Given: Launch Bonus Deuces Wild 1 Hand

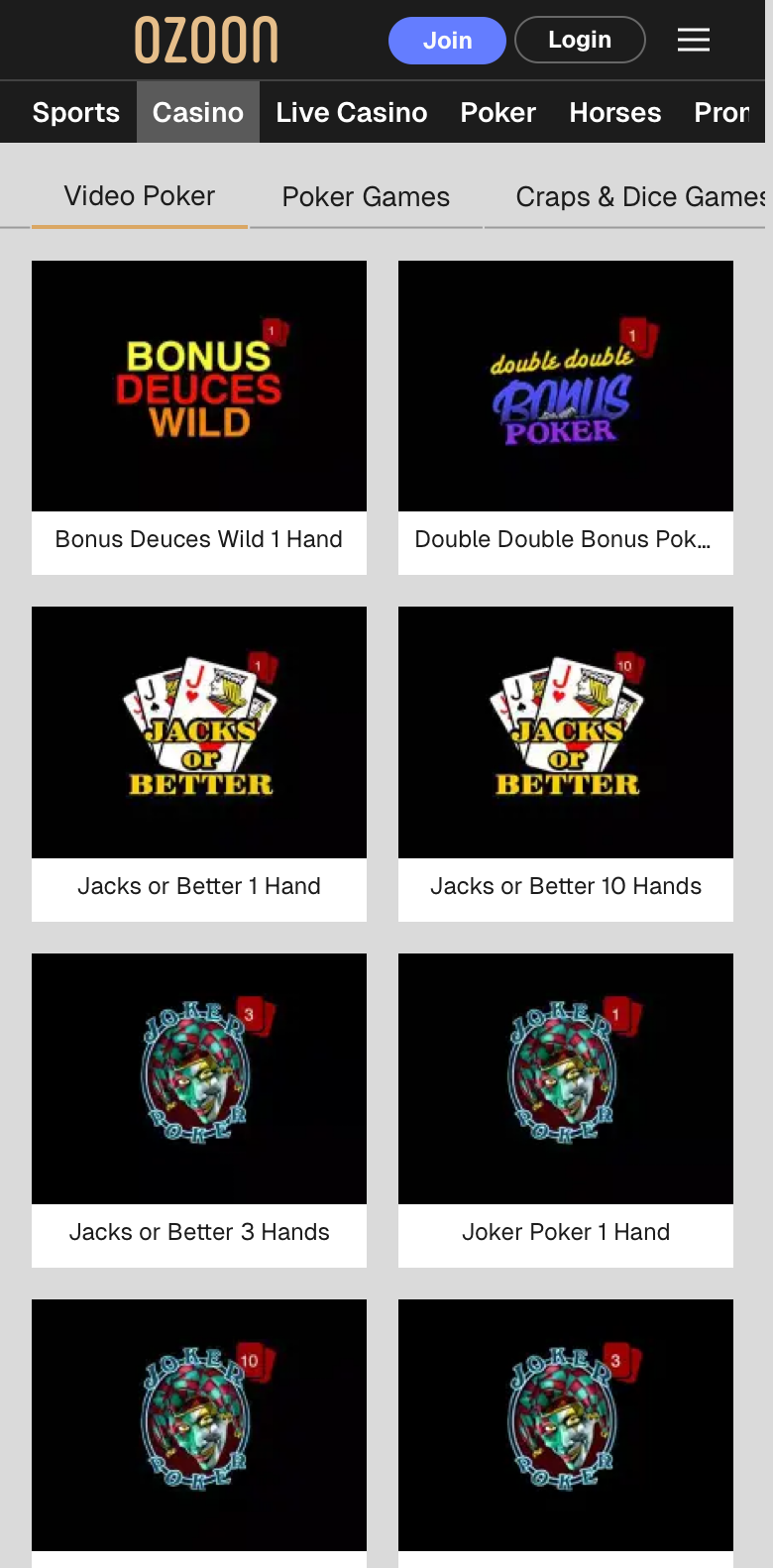Looking at the screenshot, I should pyautogui.click(x=199, y=417).
